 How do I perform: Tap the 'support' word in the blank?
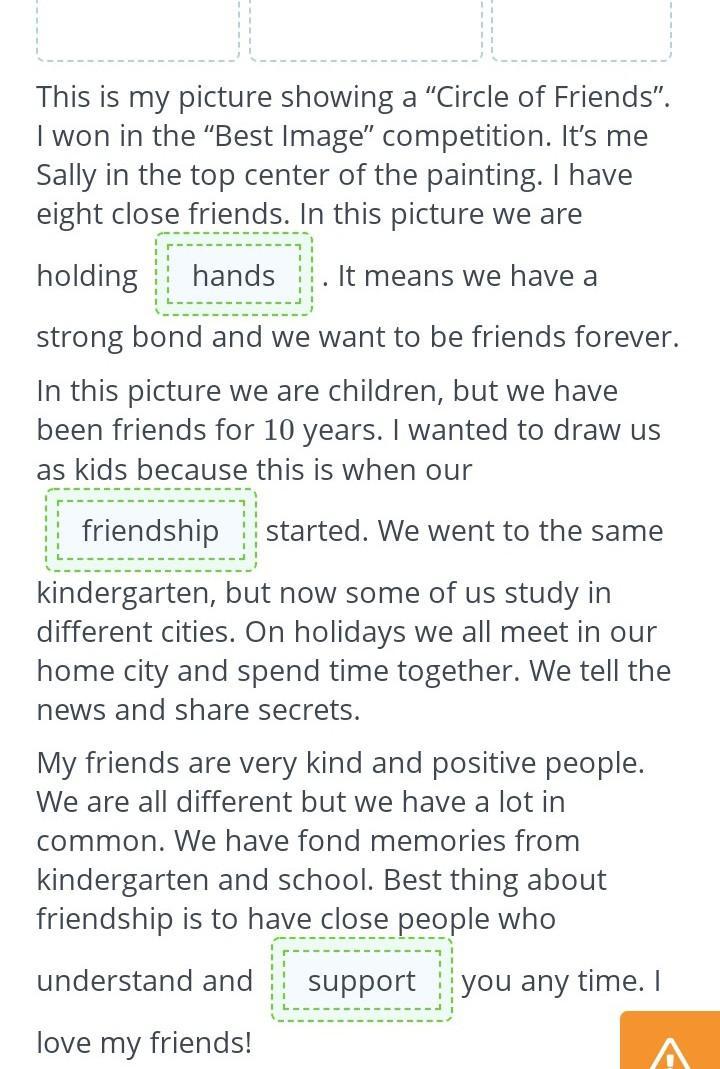click(362, 980)
